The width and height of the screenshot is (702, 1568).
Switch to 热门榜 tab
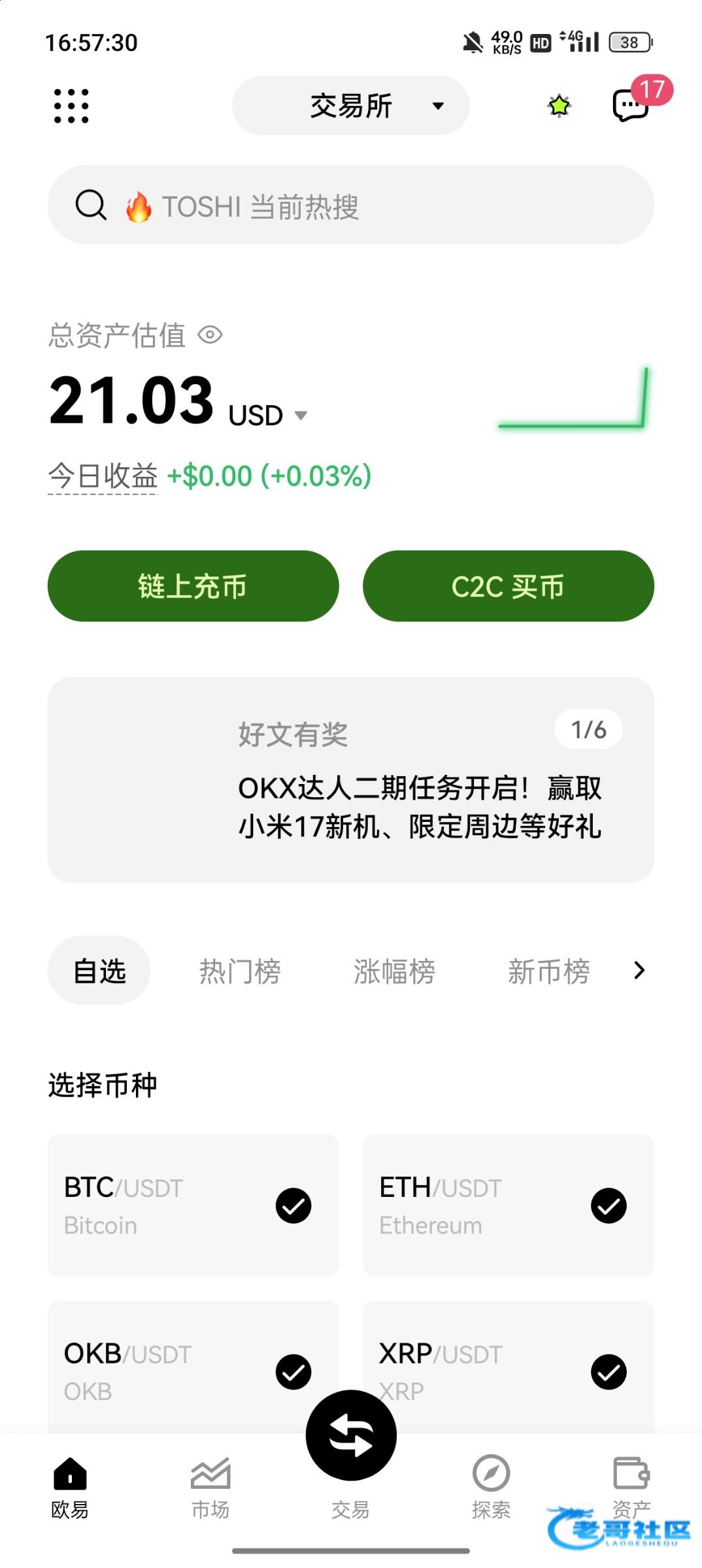point(240,971)
